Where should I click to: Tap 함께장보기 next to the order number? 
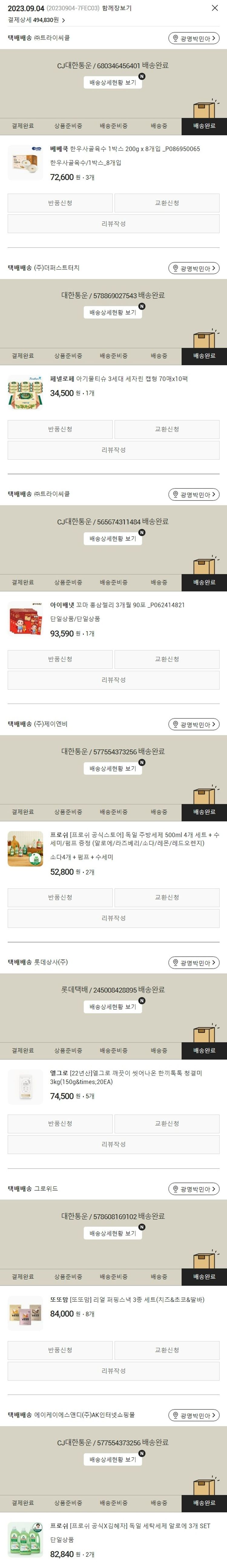coord(116,8)
